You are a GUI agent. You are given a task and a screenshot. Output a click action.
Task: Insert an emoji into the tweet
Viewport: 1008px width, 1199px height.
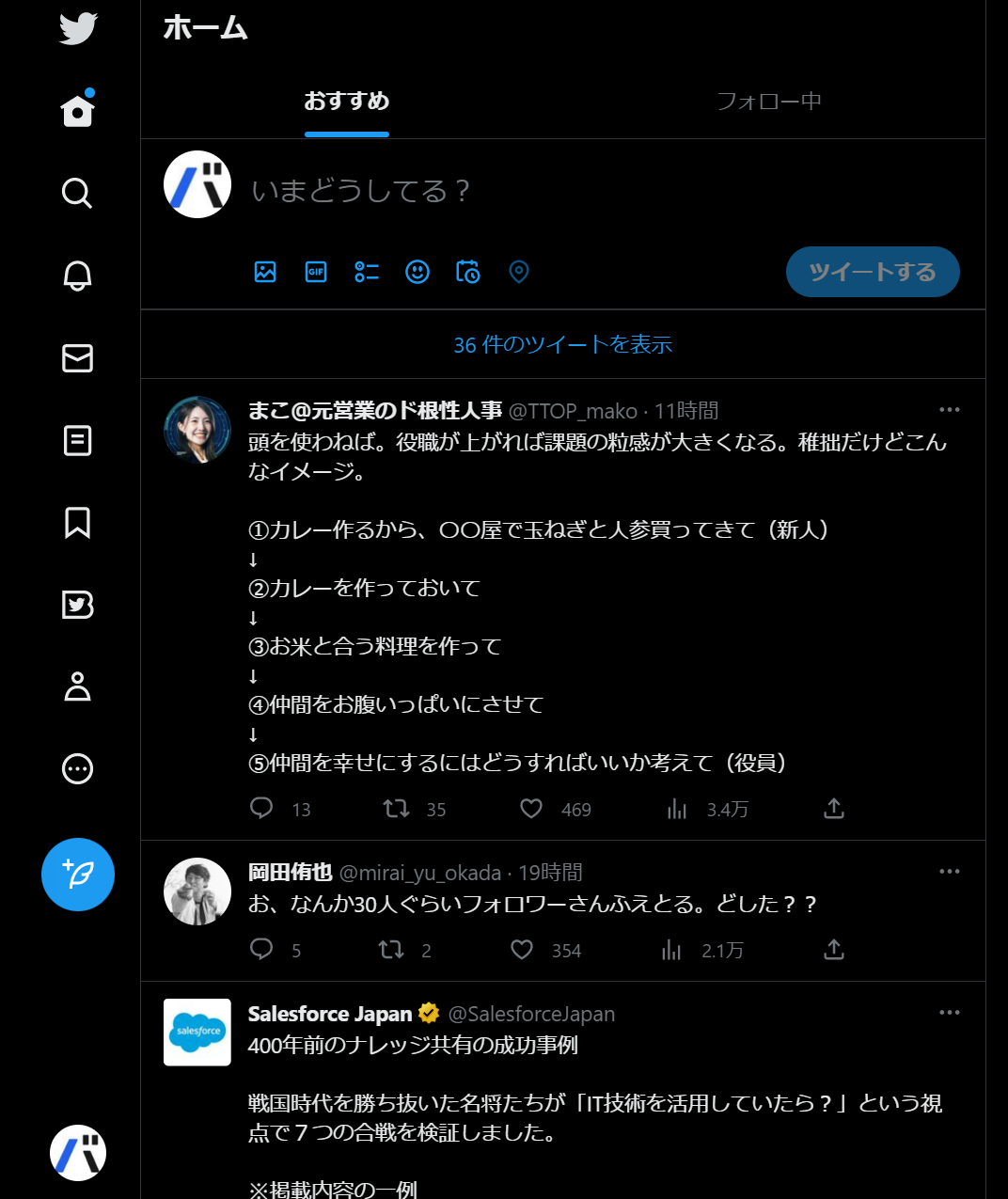pyautogui.click(x=417, y=272)
